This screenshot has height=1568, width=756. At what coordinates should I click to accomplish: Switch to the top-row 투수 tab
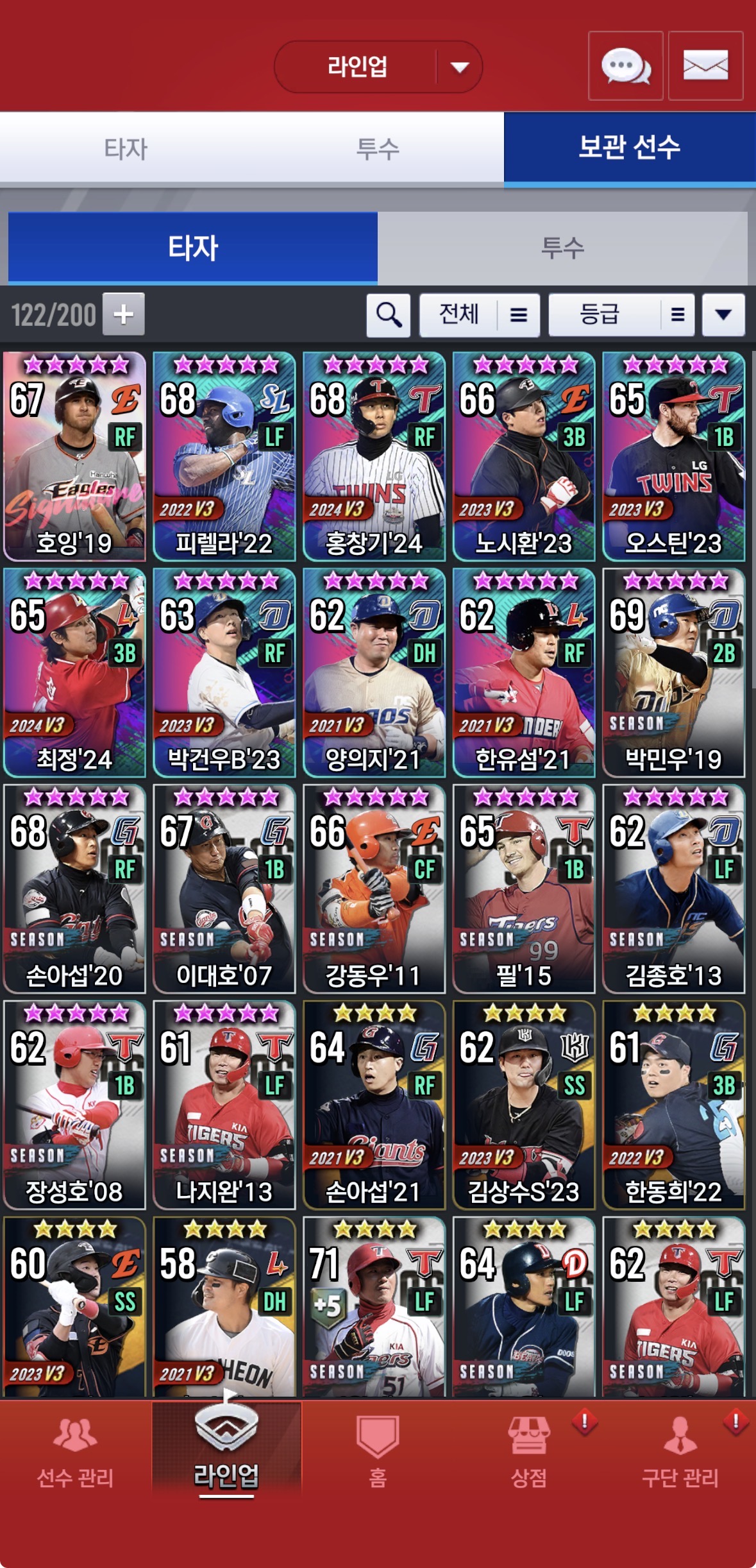[378, 149]
